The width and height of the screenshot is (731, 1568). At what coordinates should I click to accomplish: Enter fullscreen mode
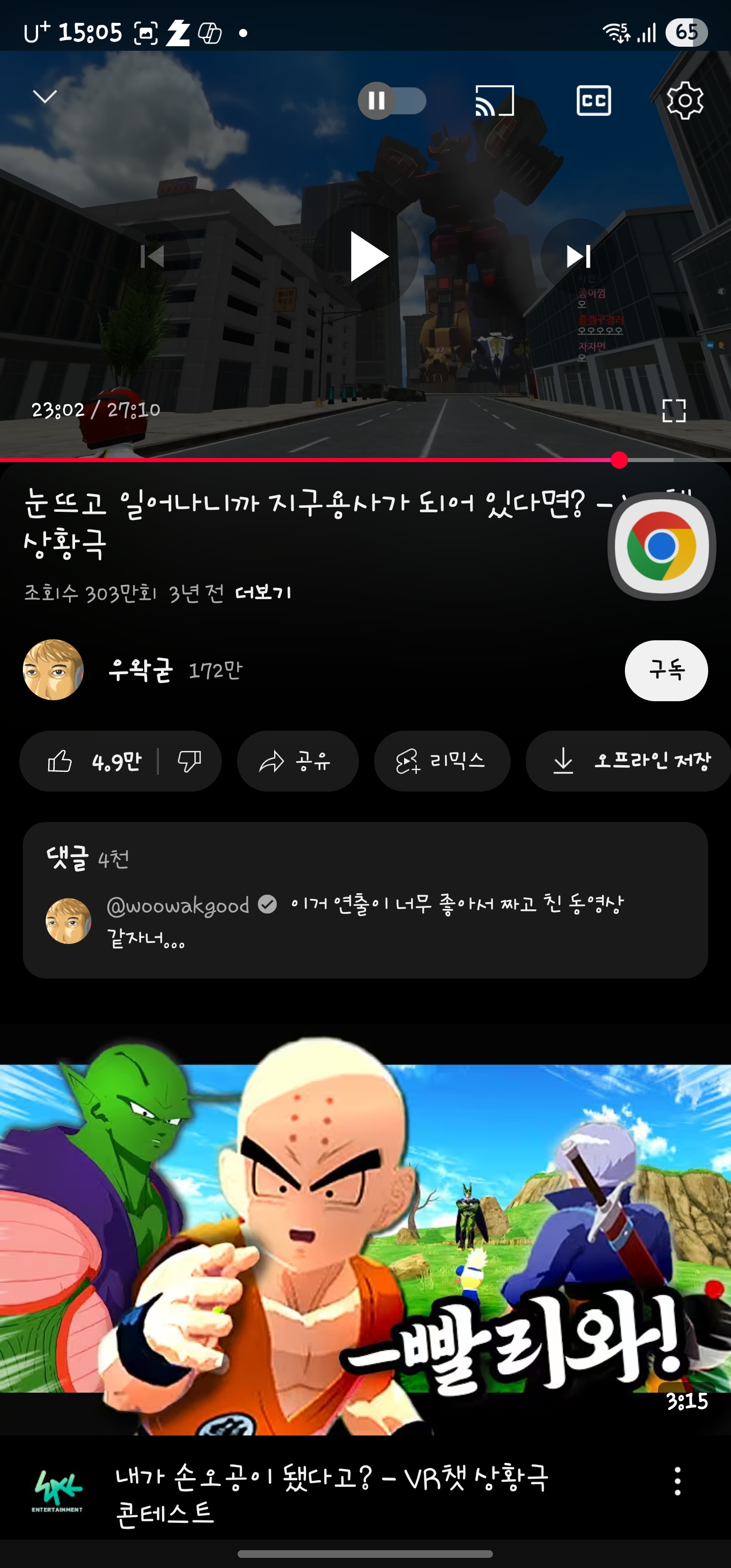(673, 411)
